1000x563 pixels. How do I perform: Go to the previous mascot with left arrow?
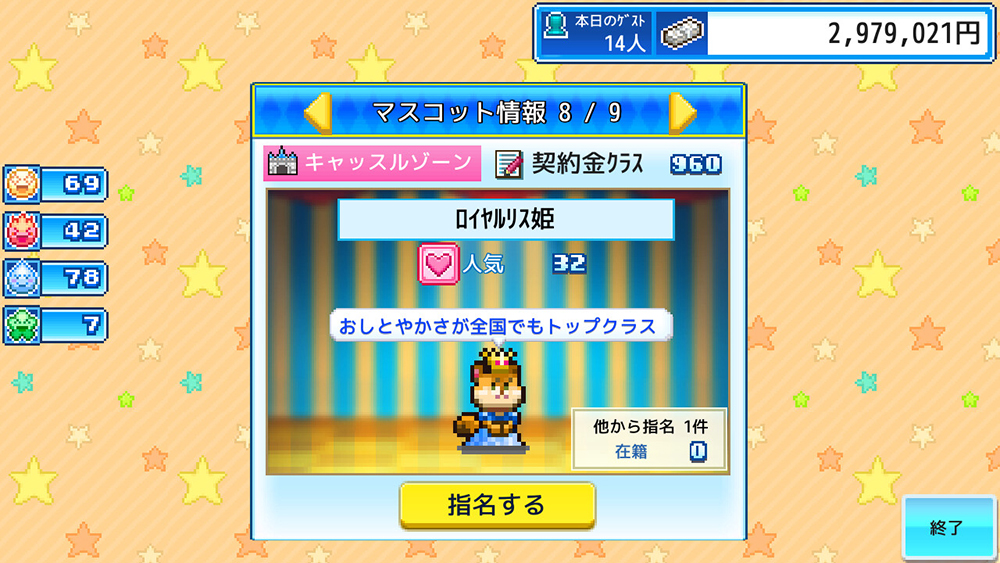[x=317, y=112]
